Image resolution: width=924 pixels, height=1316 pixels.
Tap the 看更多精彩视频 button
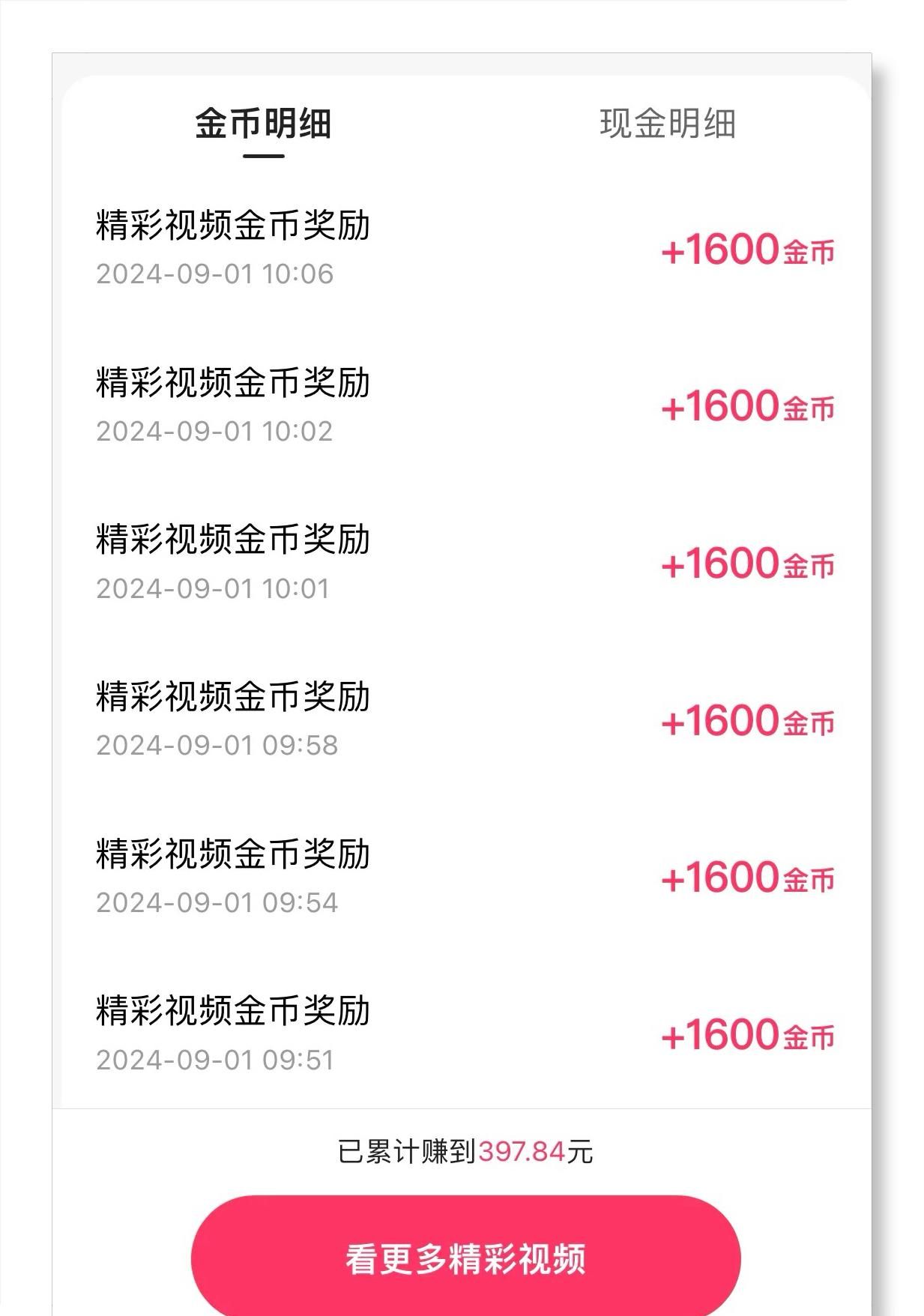coord(465,1258)
